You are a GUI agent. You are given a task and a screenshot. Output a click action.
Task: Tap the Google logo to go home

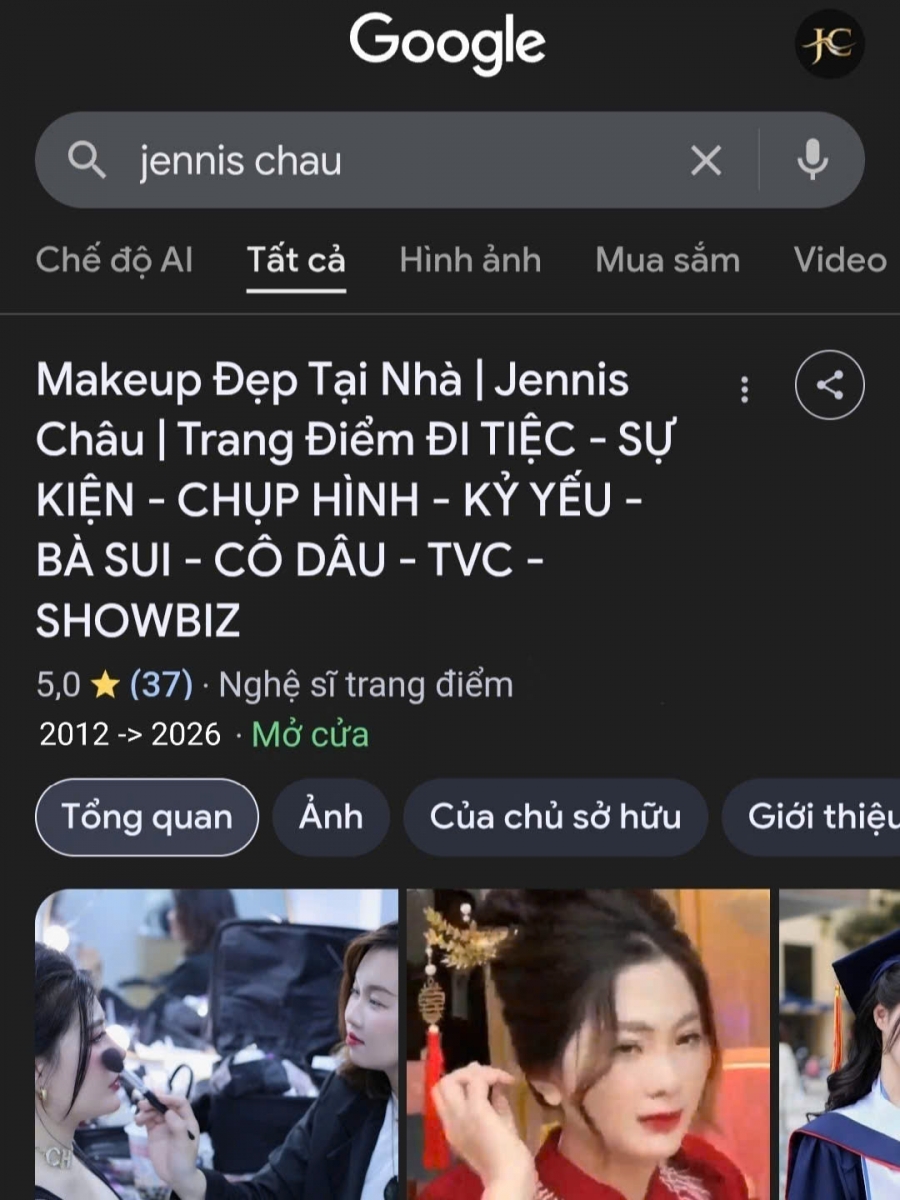point(449,42)
